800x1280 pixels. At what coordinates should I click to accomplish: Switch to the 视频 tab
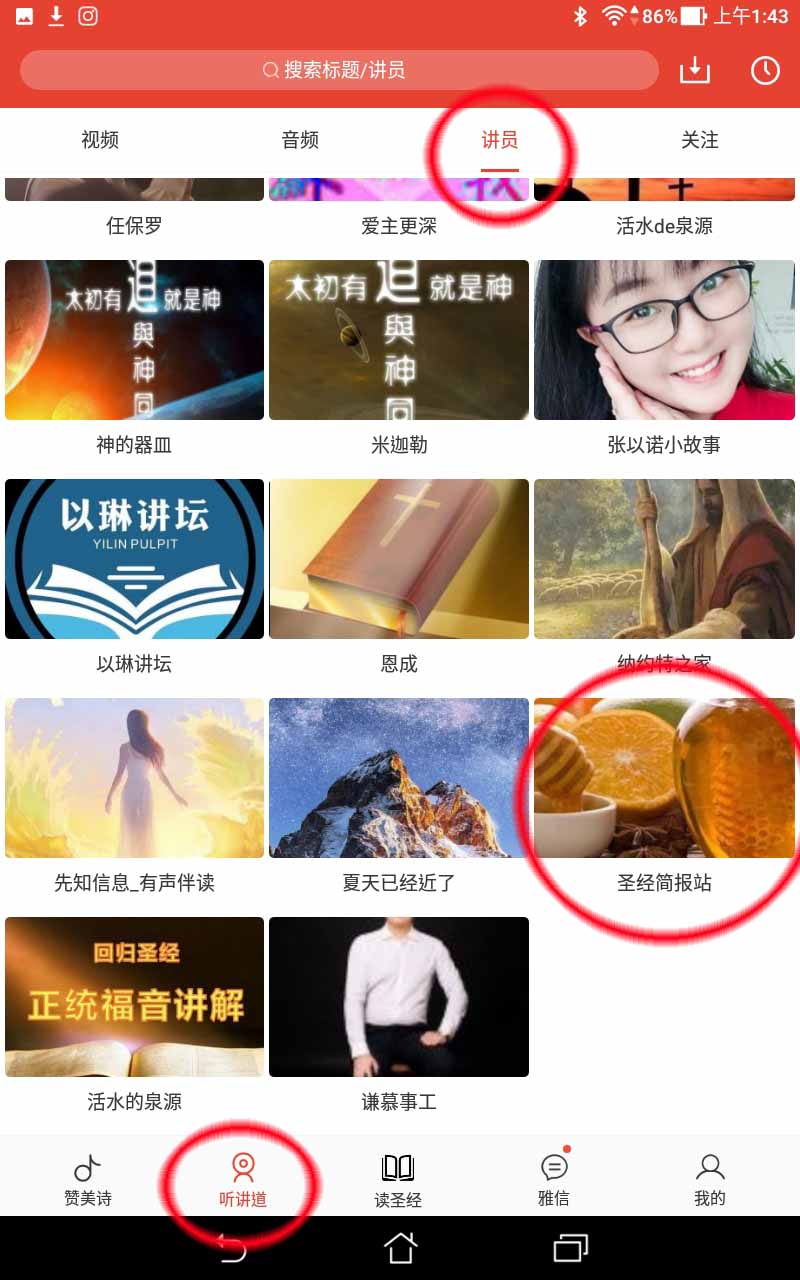(x=100, y=140)
